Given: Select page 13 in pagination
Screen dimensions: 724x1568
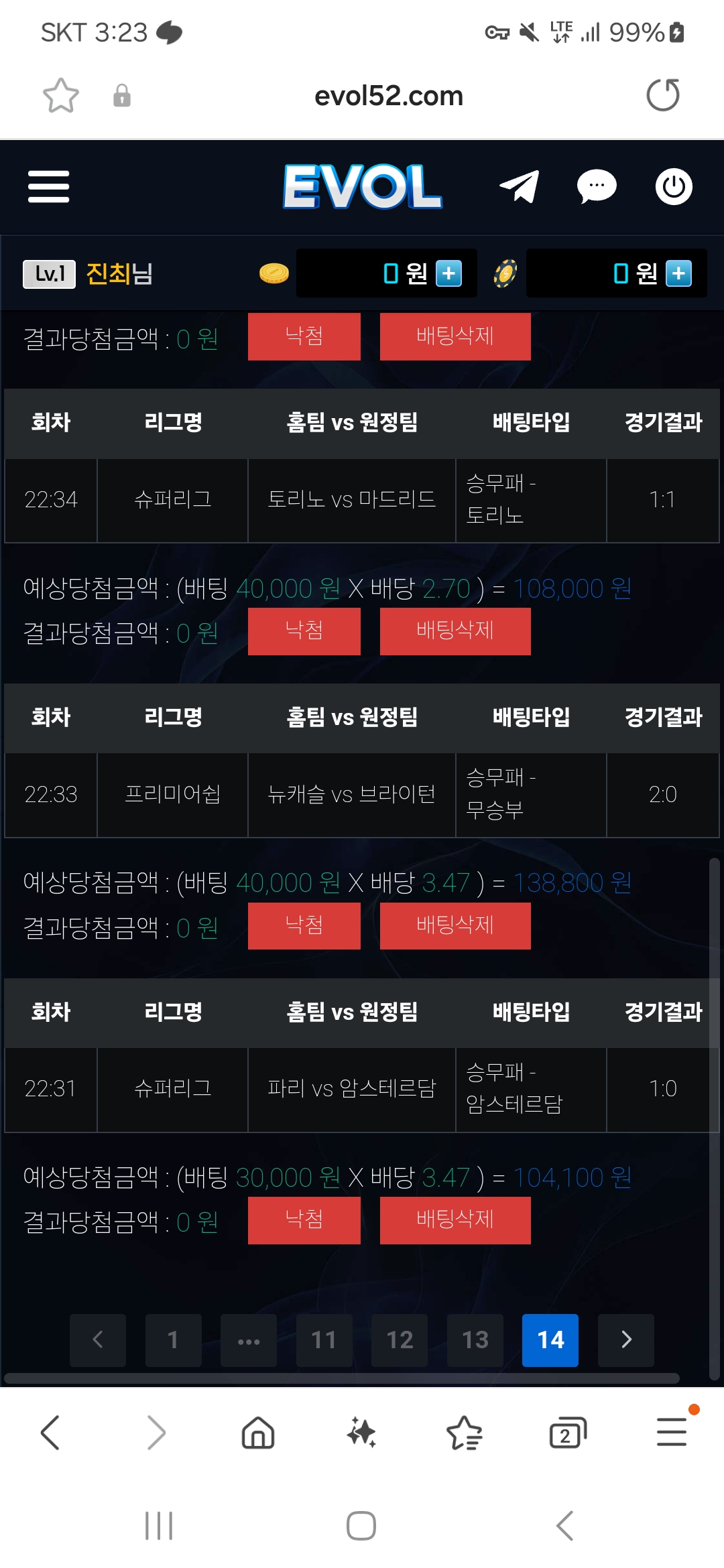Looking at the screenshot, I should (x=475, y=1340).
